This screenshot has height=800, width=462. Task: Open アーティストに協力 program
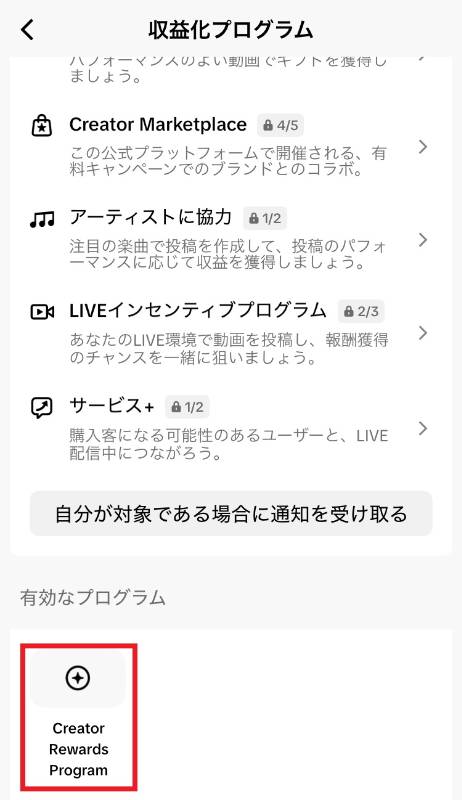coord(230,239)
